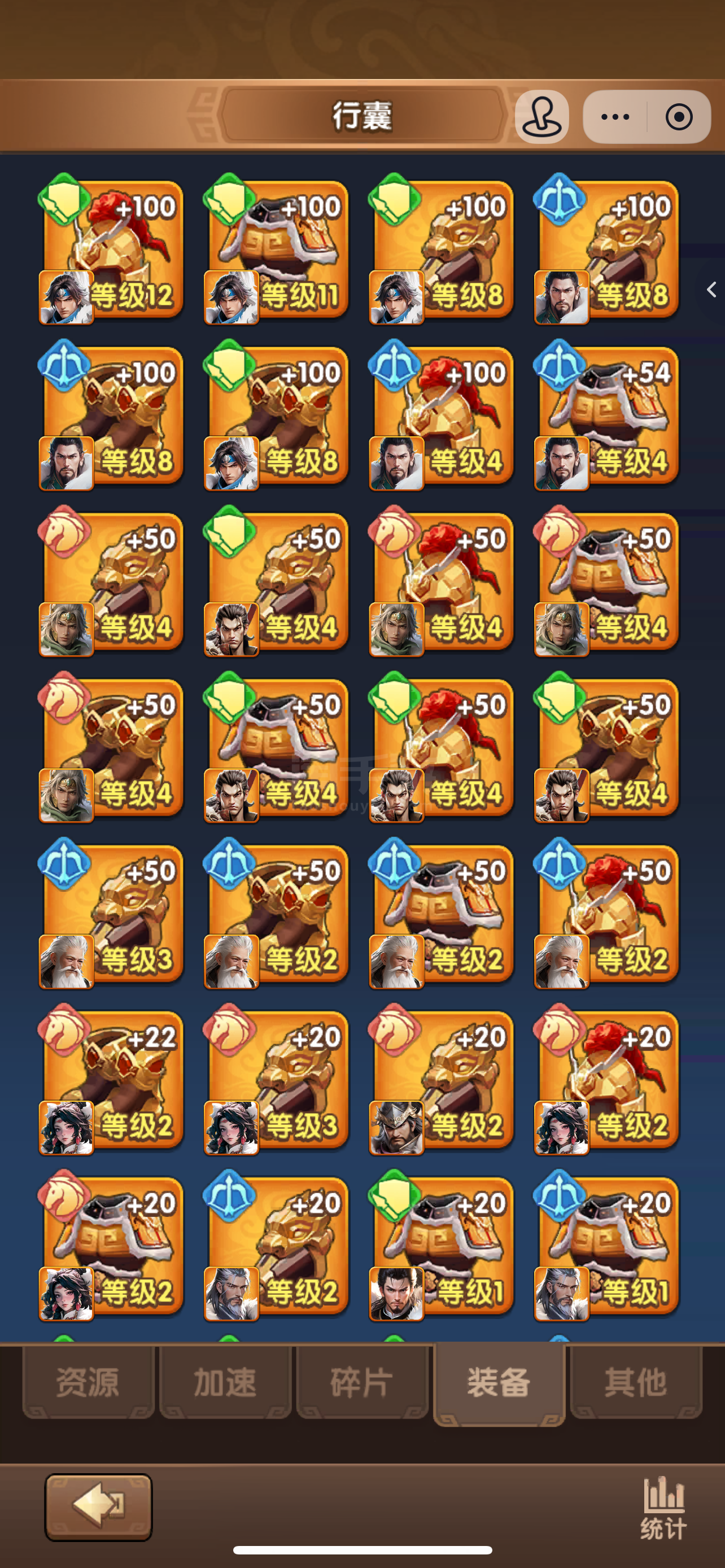
Task: Switch to the 其他 tab
Action: [636, 1382]
